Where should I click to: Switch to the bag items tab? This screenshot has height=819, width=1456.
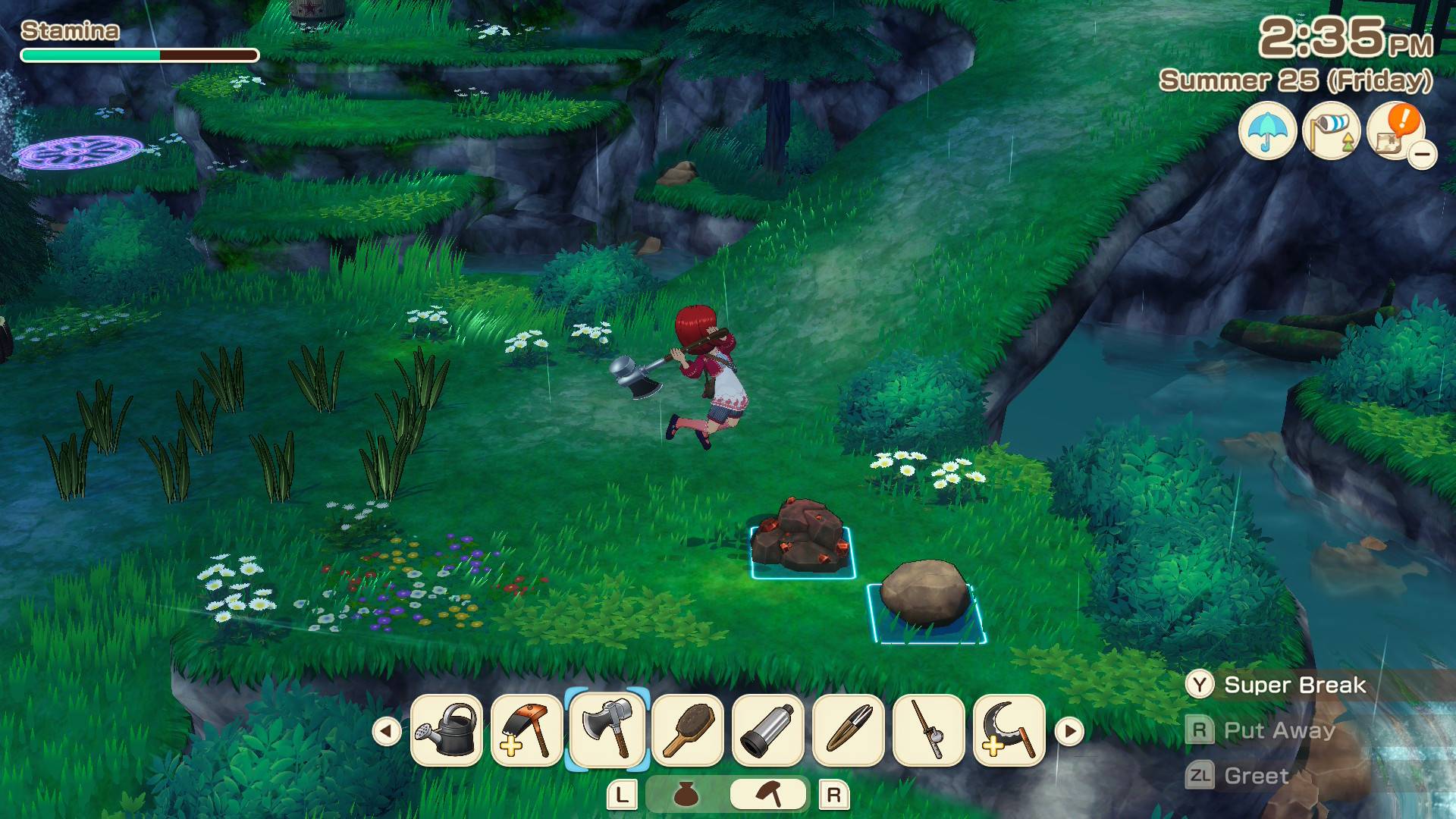point(686,795)
